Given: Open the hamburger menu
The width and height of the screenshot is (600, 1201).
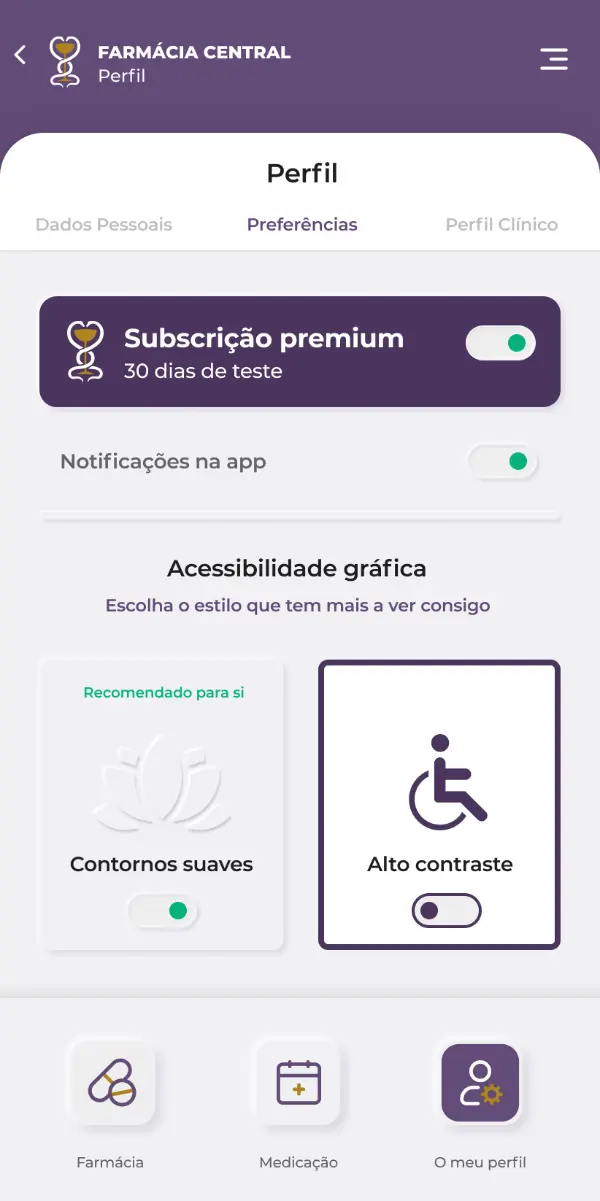Looking at the screenshot, I should (x=554, y=59).
